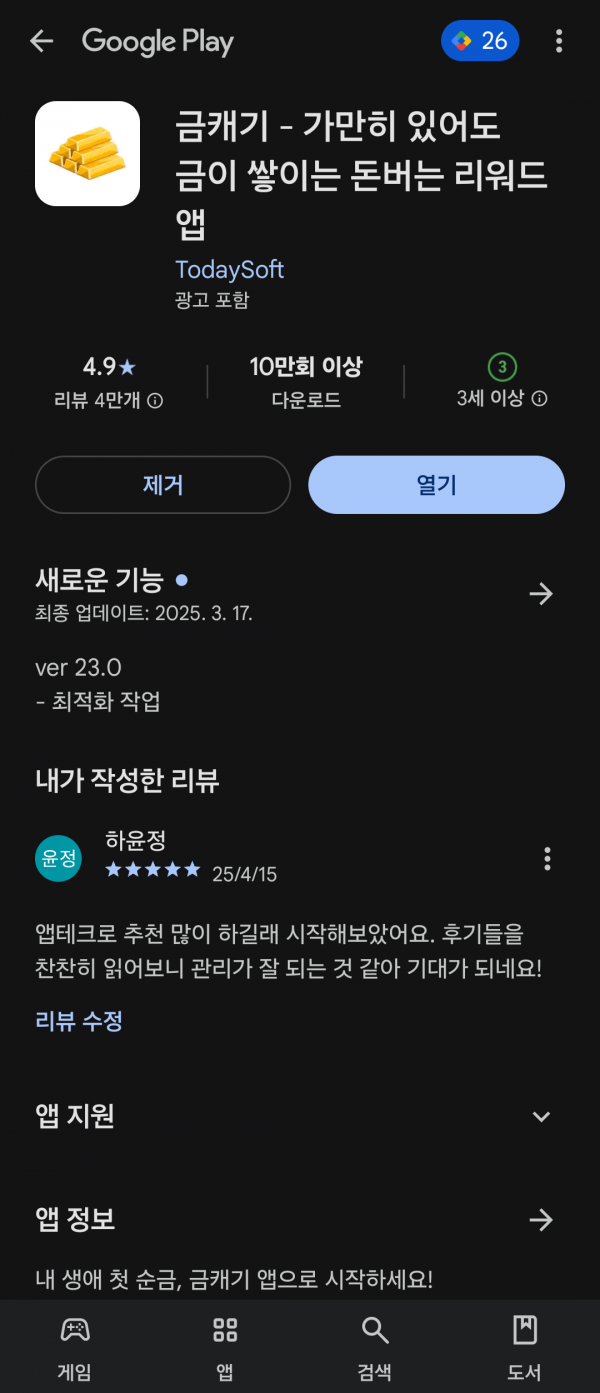Open the Play Points badge showing 26

click(480, 41)
